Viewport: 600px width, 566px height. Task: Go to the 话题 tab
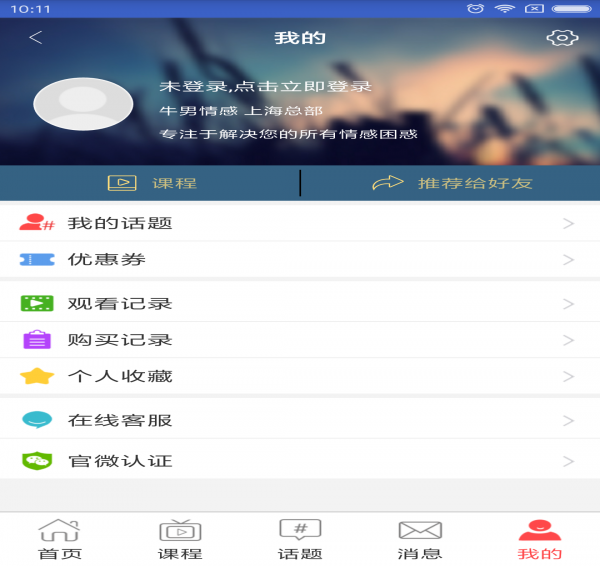pos(300,540)
